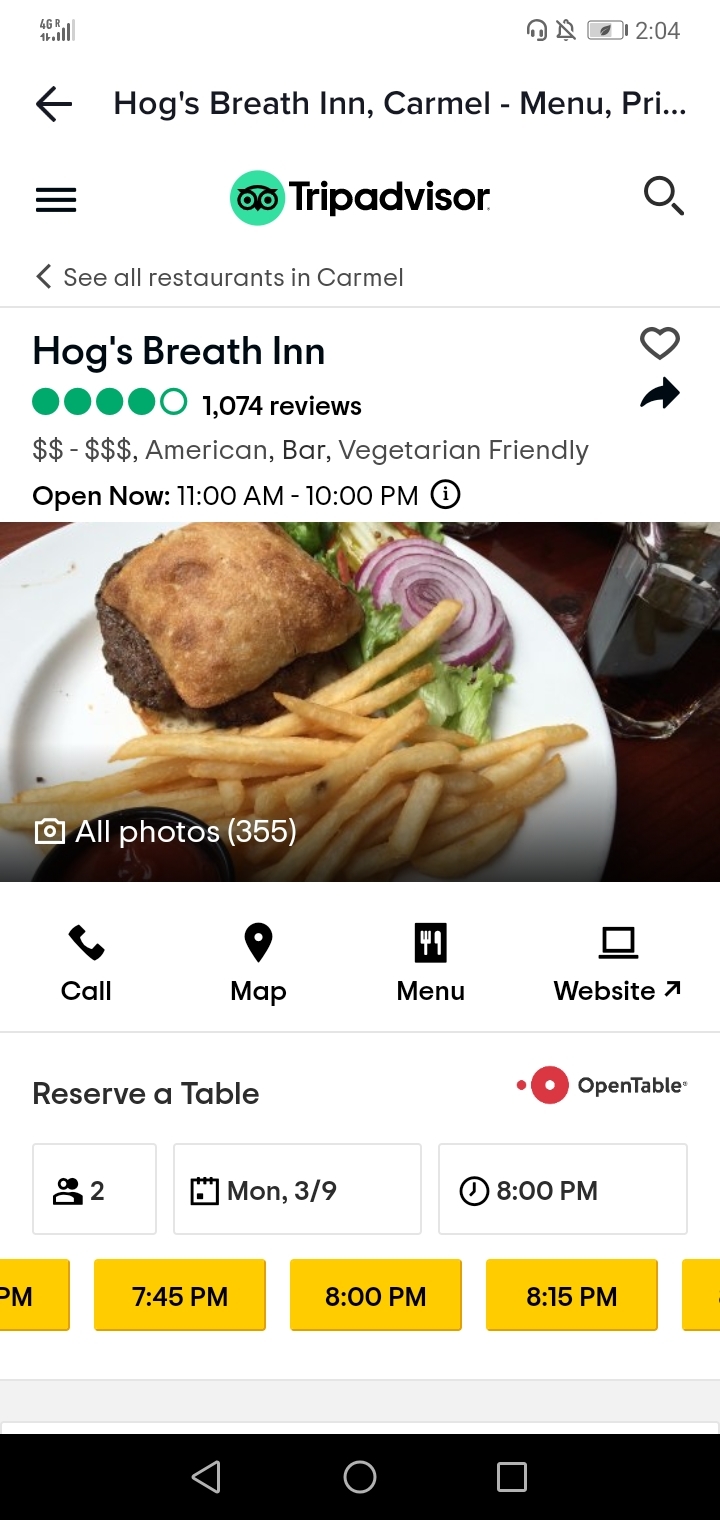Open 1,074 reviews

[281, 406]
